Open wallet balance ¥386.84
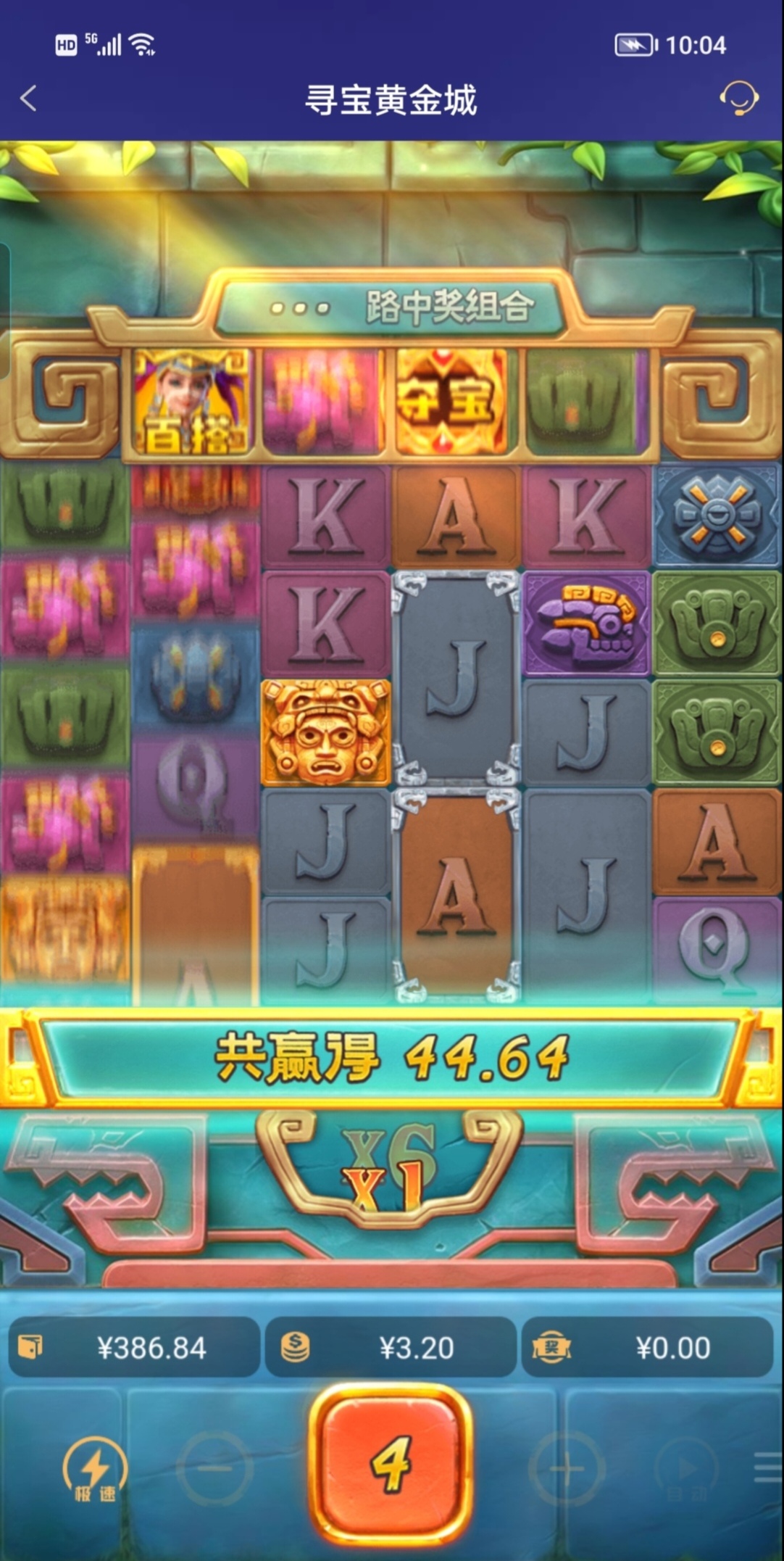Viewport: 784px width, 1561px height. (x=134, y=1349)
